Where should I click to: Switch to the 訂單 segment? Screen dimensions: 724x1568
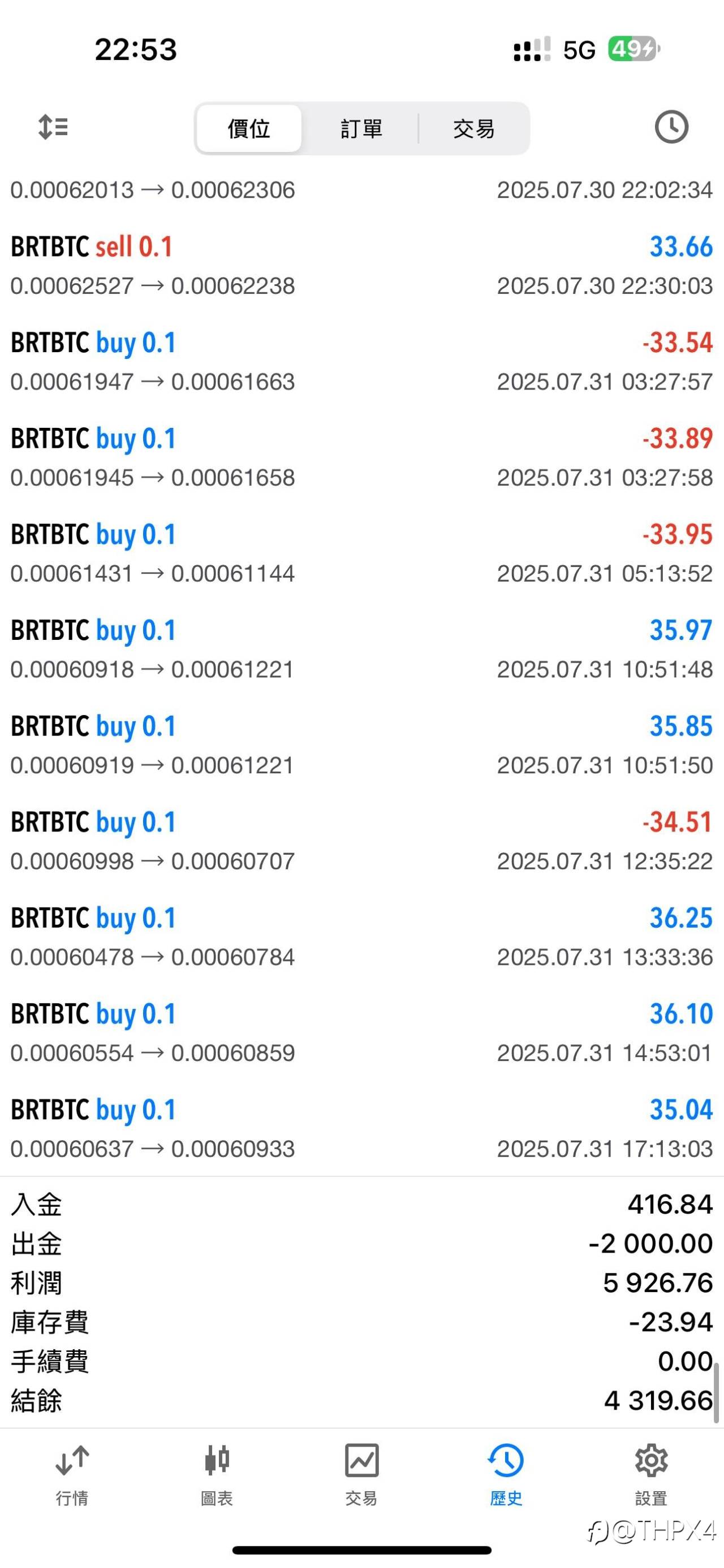coord(361,128)
